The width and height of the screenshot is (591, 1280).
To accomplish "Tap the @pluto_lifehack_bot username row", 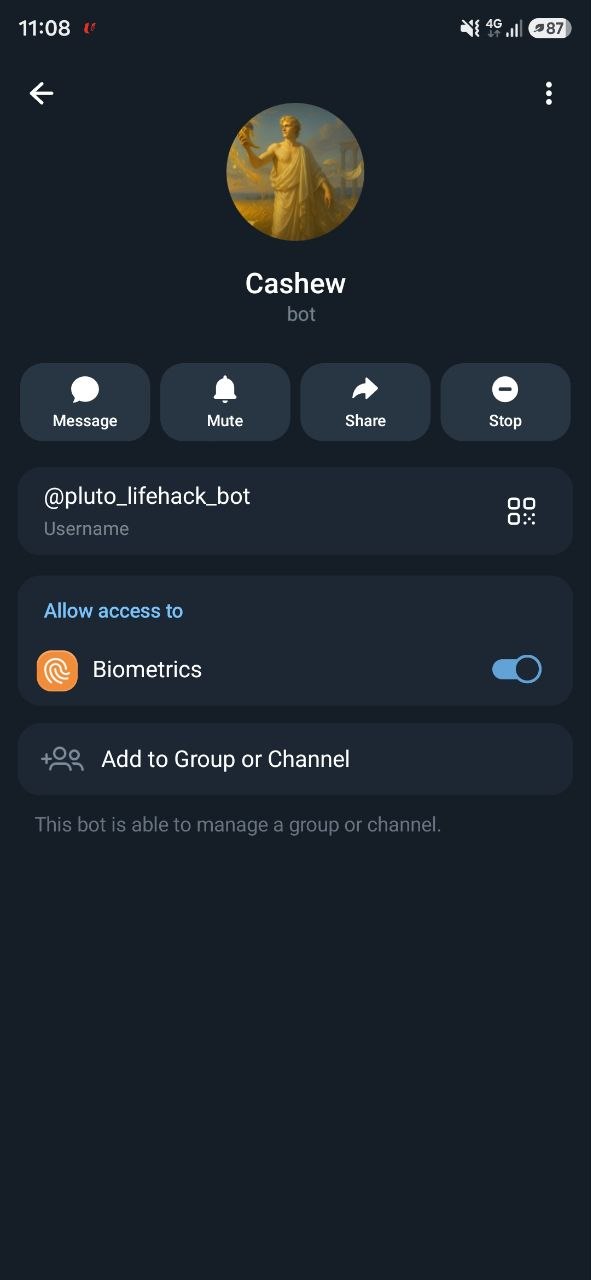I will click(x=295, y=511).
